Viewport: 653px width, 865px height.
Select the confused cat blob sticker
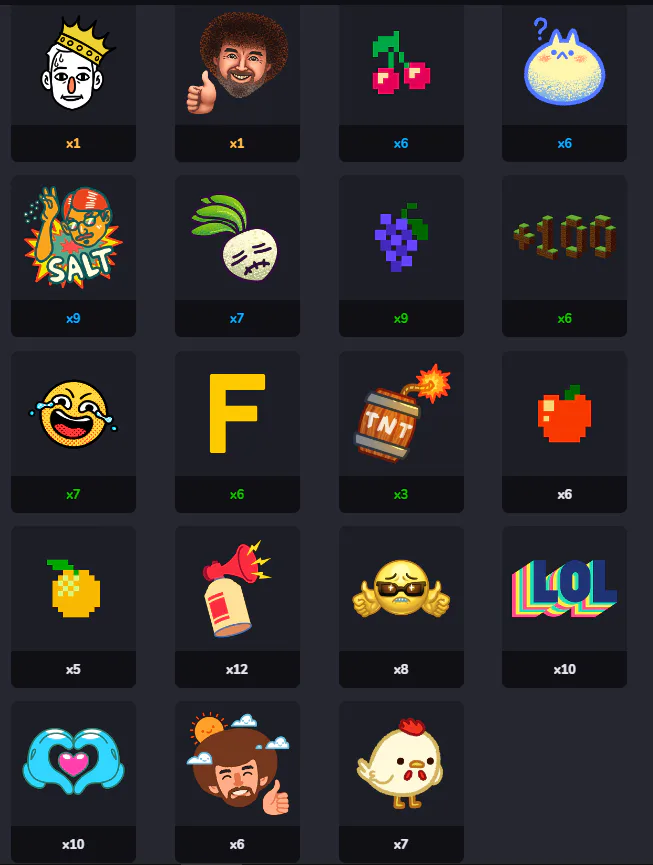pyautogui.click(x=564, y=83)
